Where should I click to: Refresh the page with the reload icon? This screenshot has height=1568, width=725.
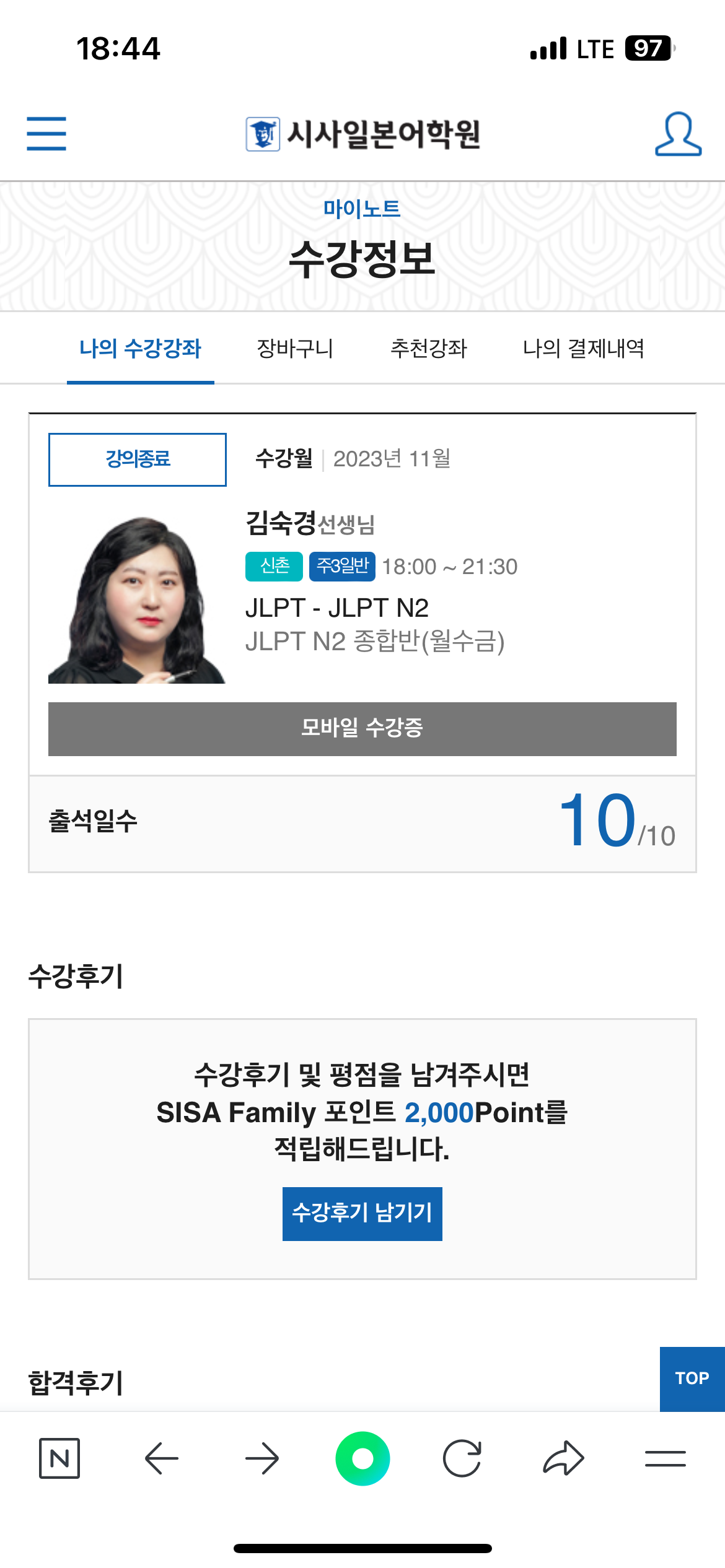[x=464, y=1460]
